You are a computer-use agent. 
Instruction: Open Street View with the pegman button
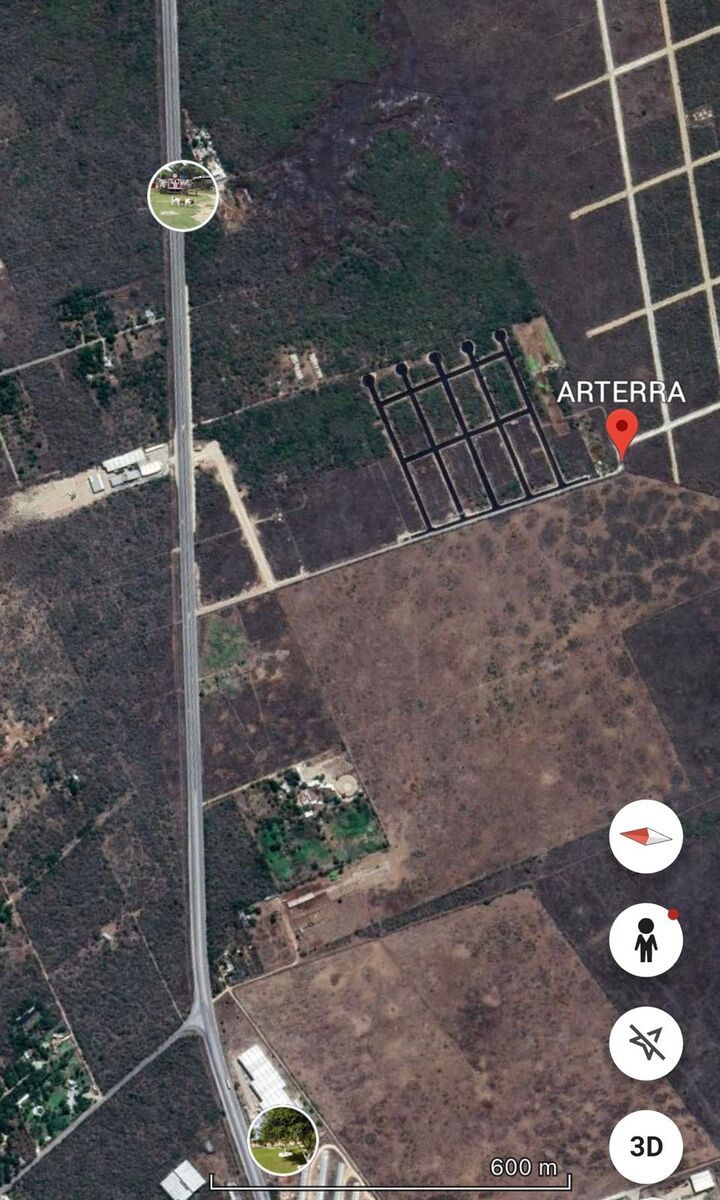pos(646,940)
